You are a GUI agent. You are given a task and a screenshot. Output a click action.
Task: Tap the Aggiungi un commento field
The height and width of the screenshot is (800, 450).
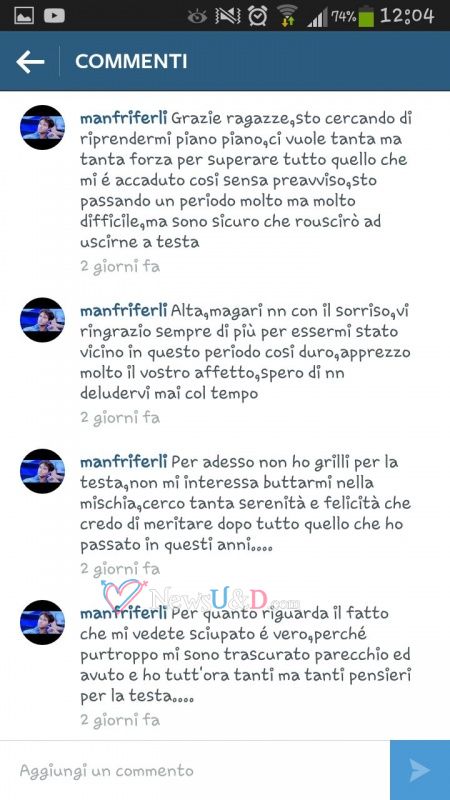click(x=195, y=770)
